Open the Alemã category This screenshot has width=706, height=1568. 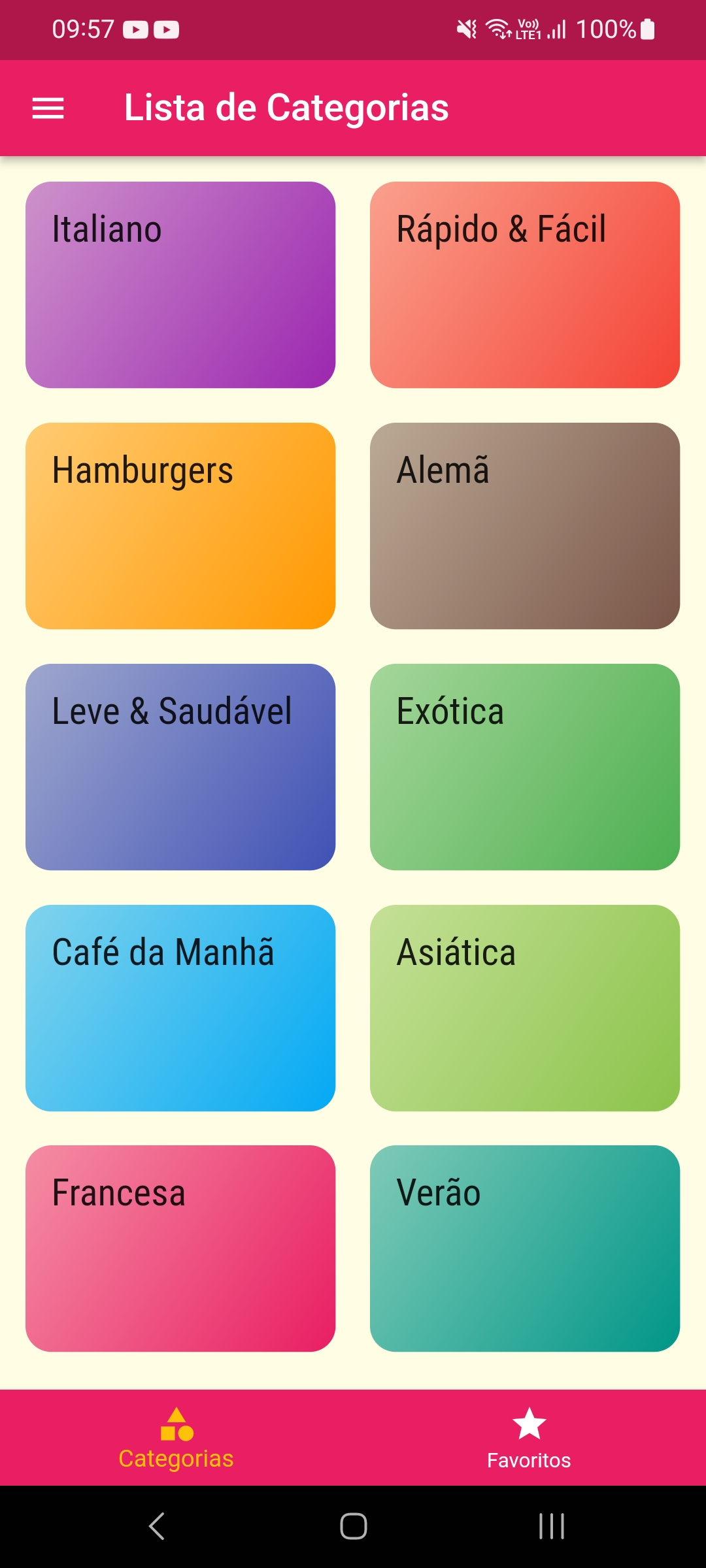(x=525, y=526)
